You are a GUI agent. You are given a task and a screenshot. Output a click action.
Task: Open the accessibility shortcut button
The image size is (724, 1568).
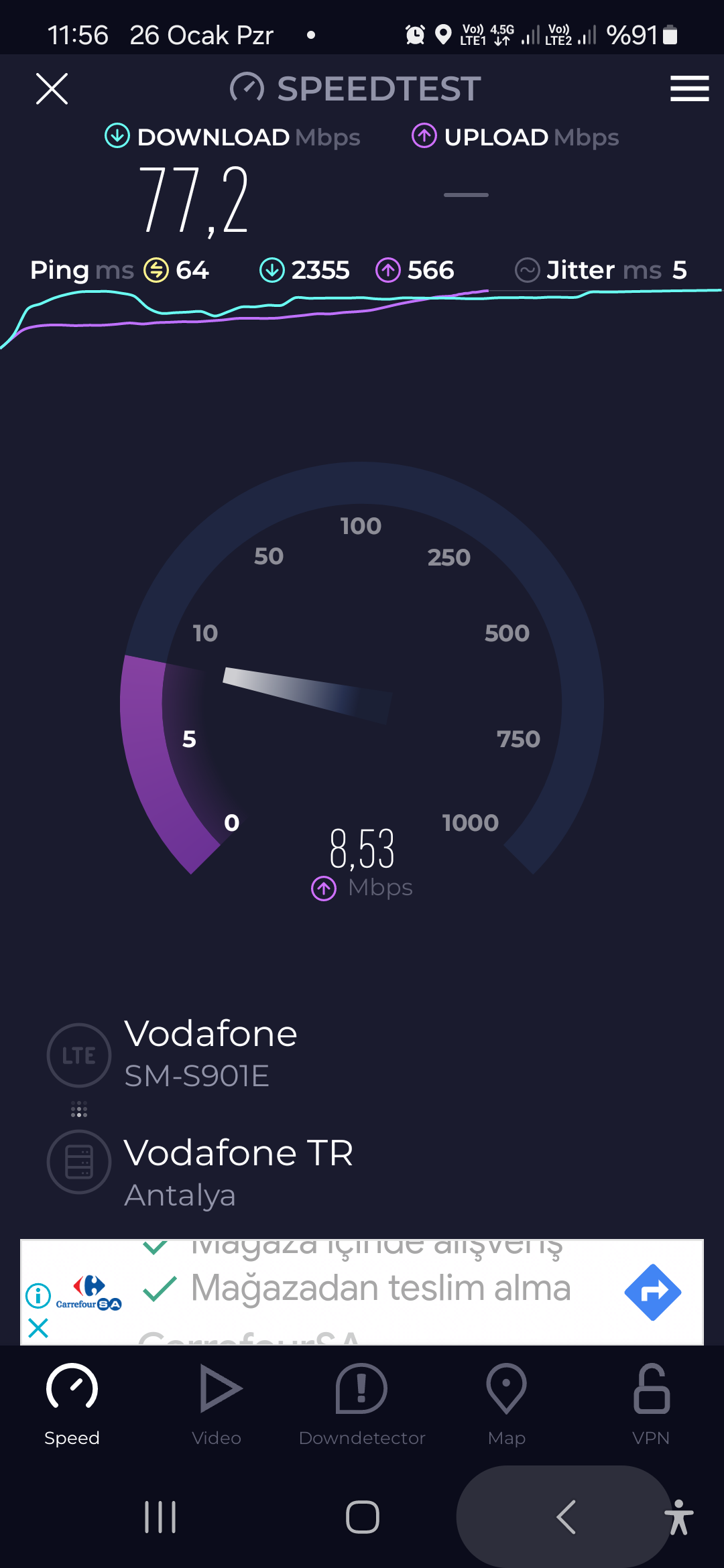(x=679, y=1517)
